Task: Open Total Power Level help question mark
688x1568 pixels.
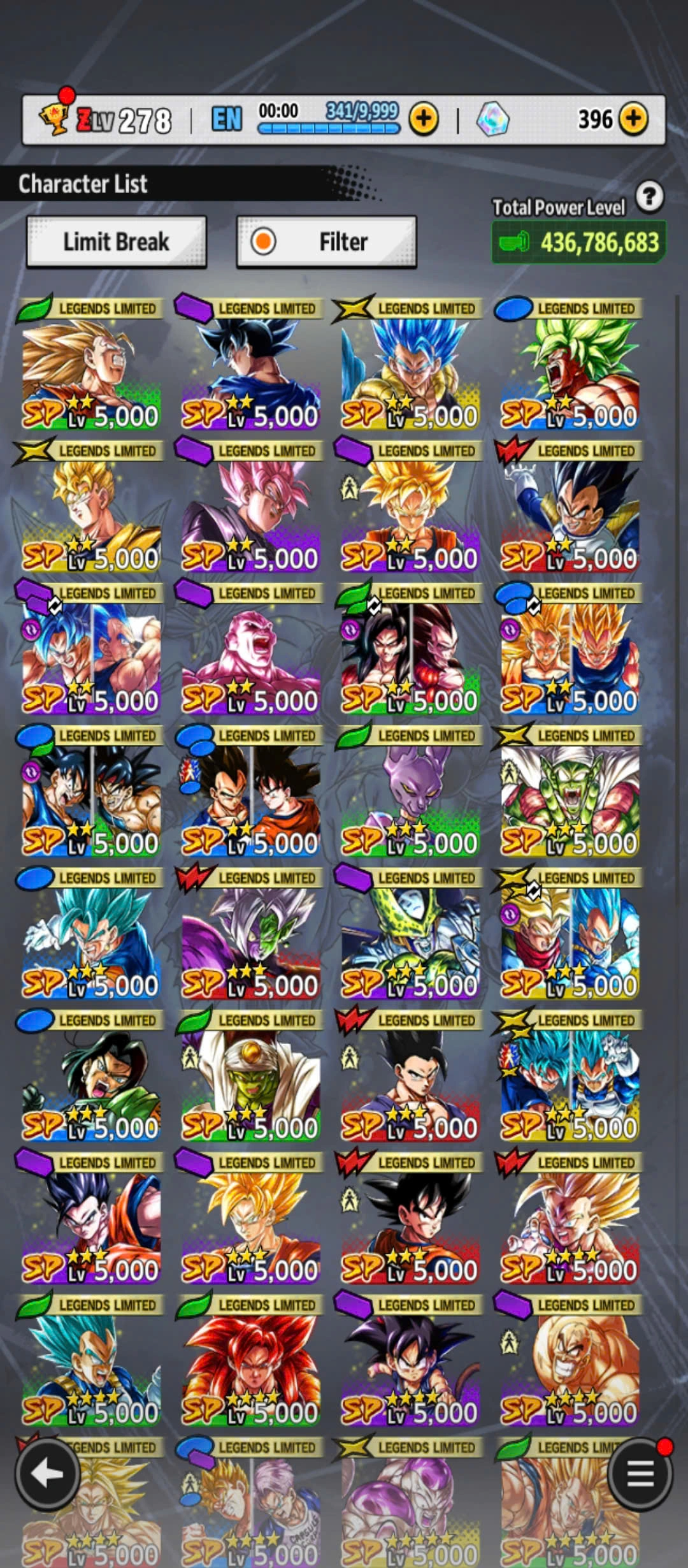Action: point(649,197)
